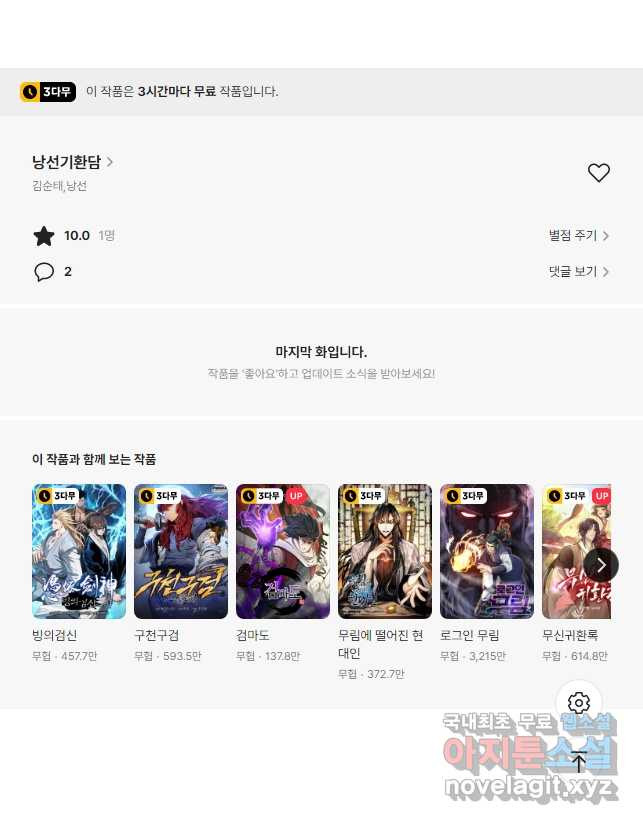
Task: Open the viewer settings gear
Action: 579,703
